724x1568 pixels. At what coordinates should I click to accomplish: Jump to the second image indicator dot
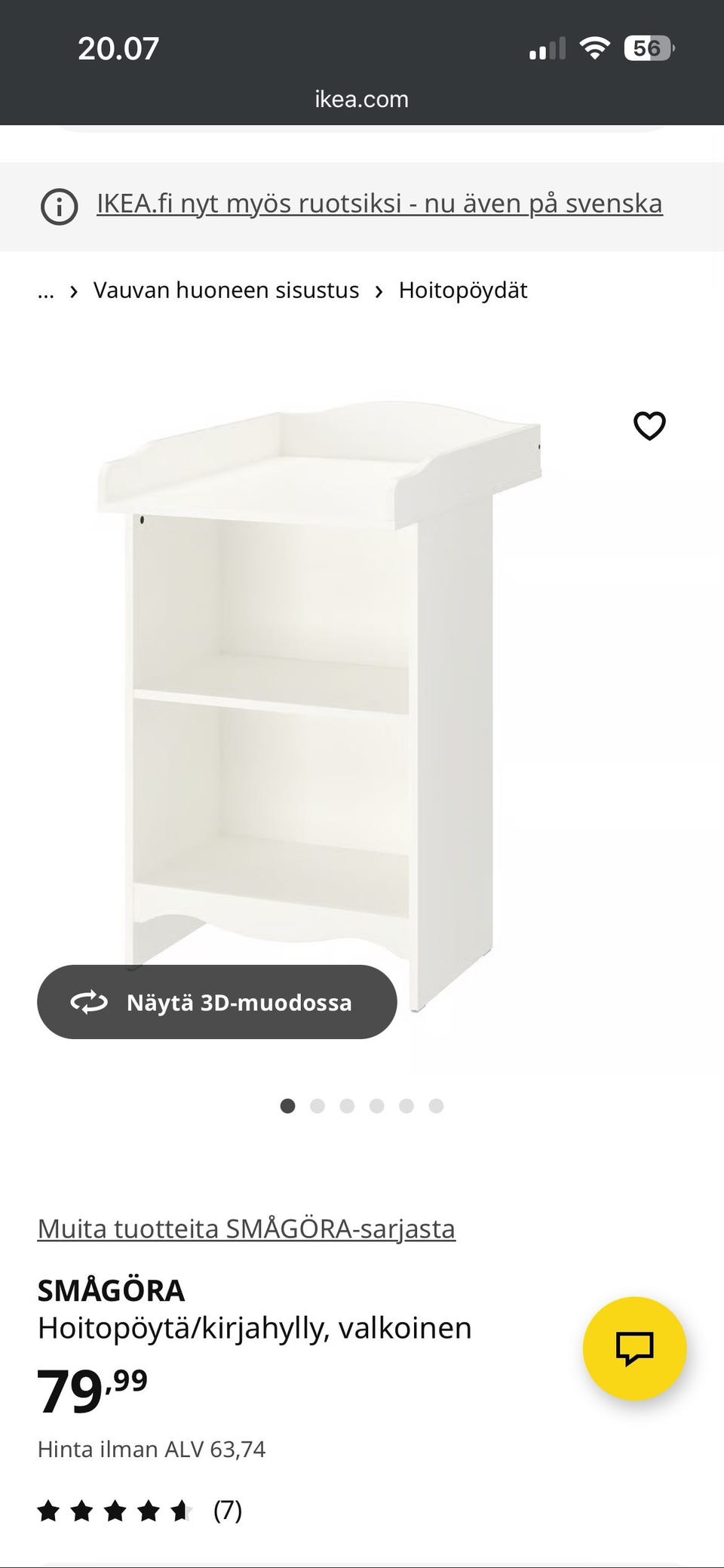click(318, 1106)
